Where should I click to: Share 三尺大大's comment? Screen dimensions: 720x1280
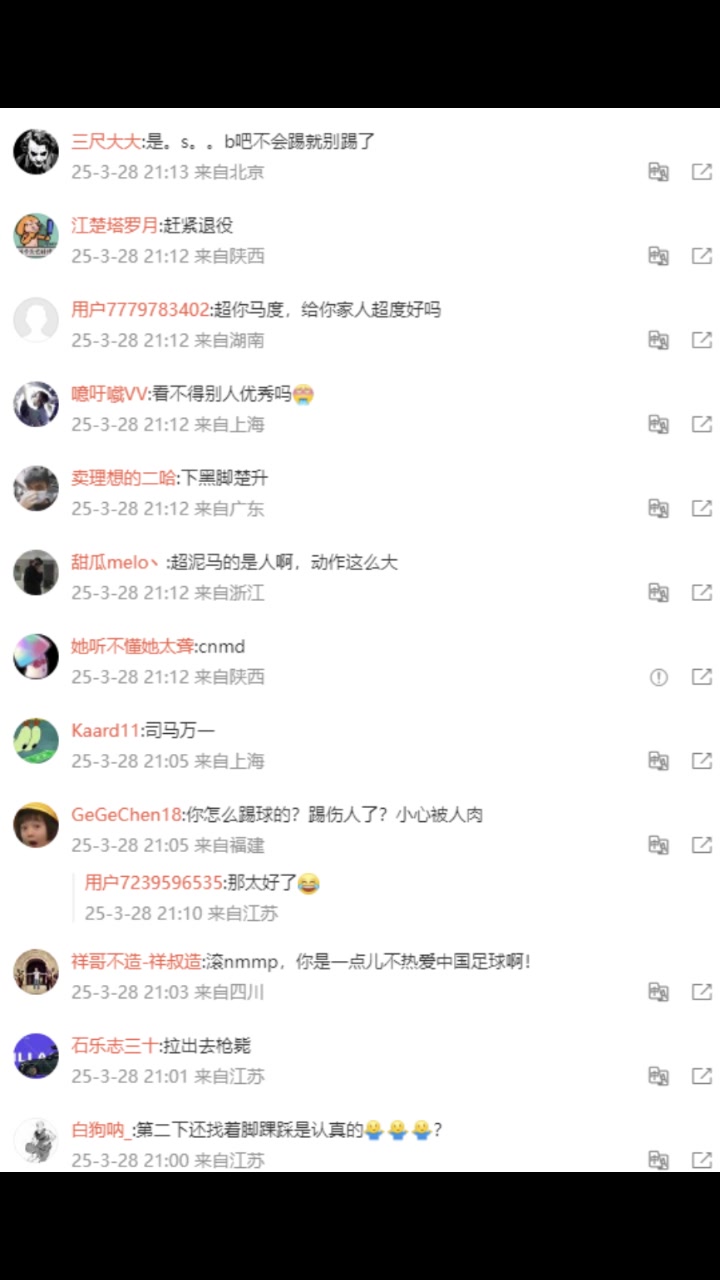[x=702, y=172]
